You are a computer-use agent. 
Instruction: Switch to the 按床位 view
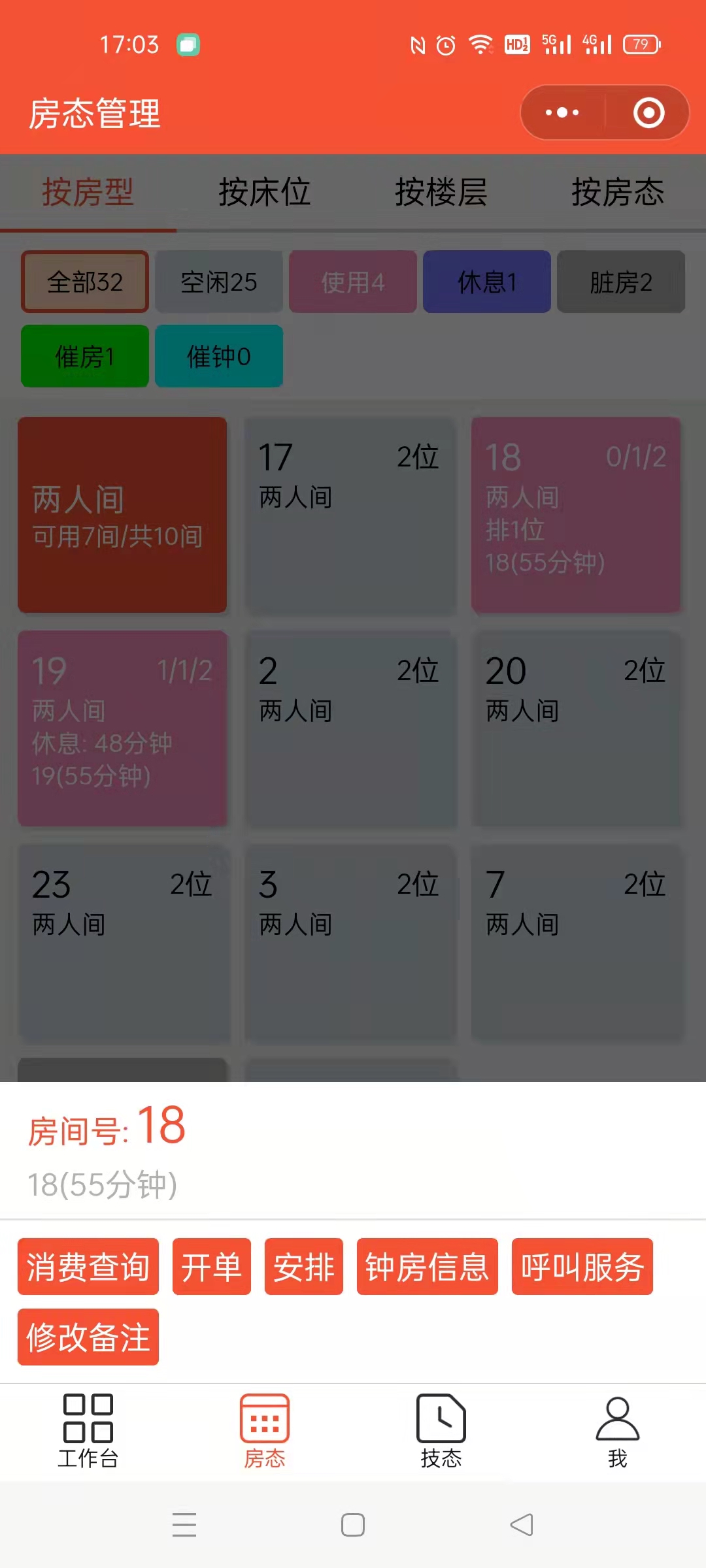[x=265, y=192]
